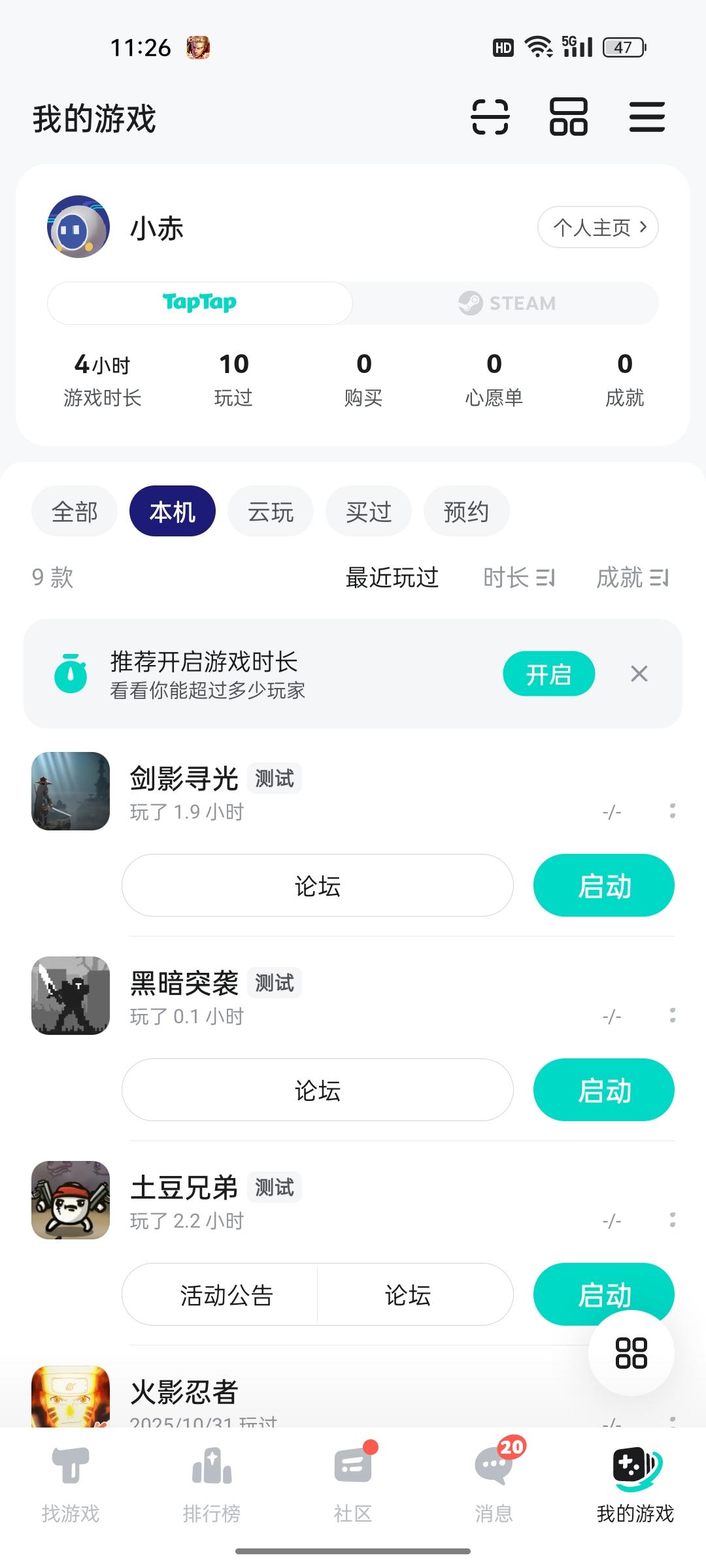Viewport: 706px width, 1568px height.
Task: Switch to the STEAM platform tab
Action: (x=508, y=302)
